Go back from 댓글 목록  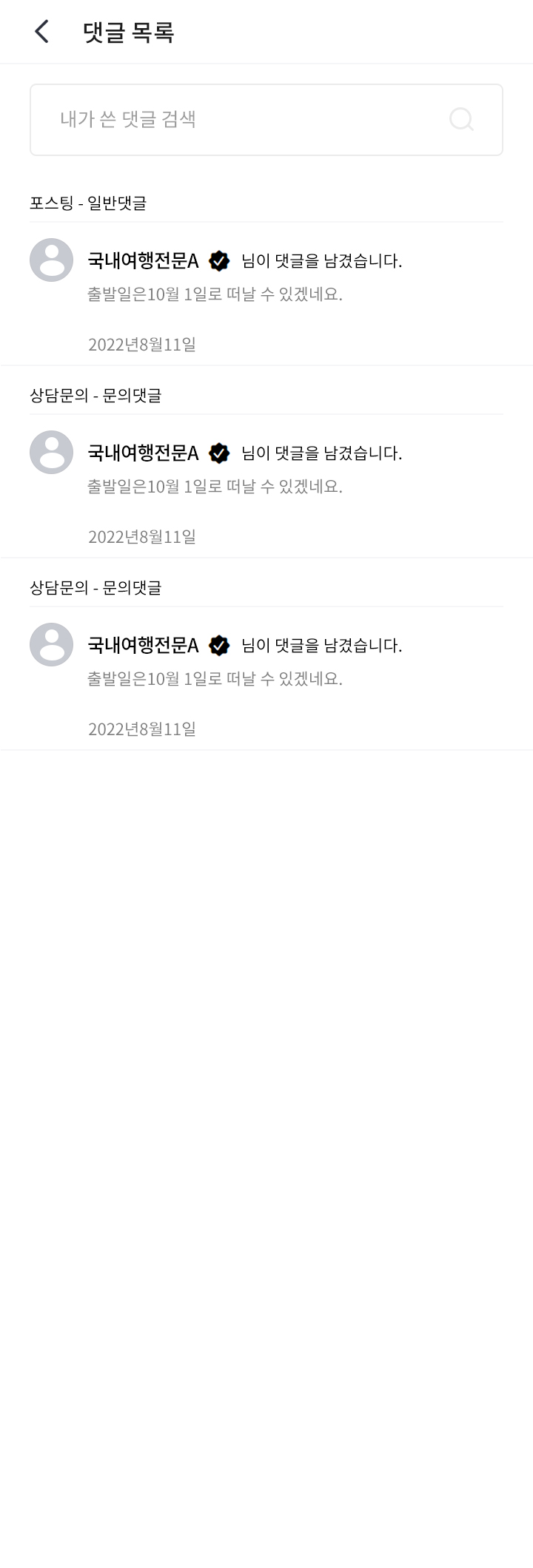click(x=42, y=32)
